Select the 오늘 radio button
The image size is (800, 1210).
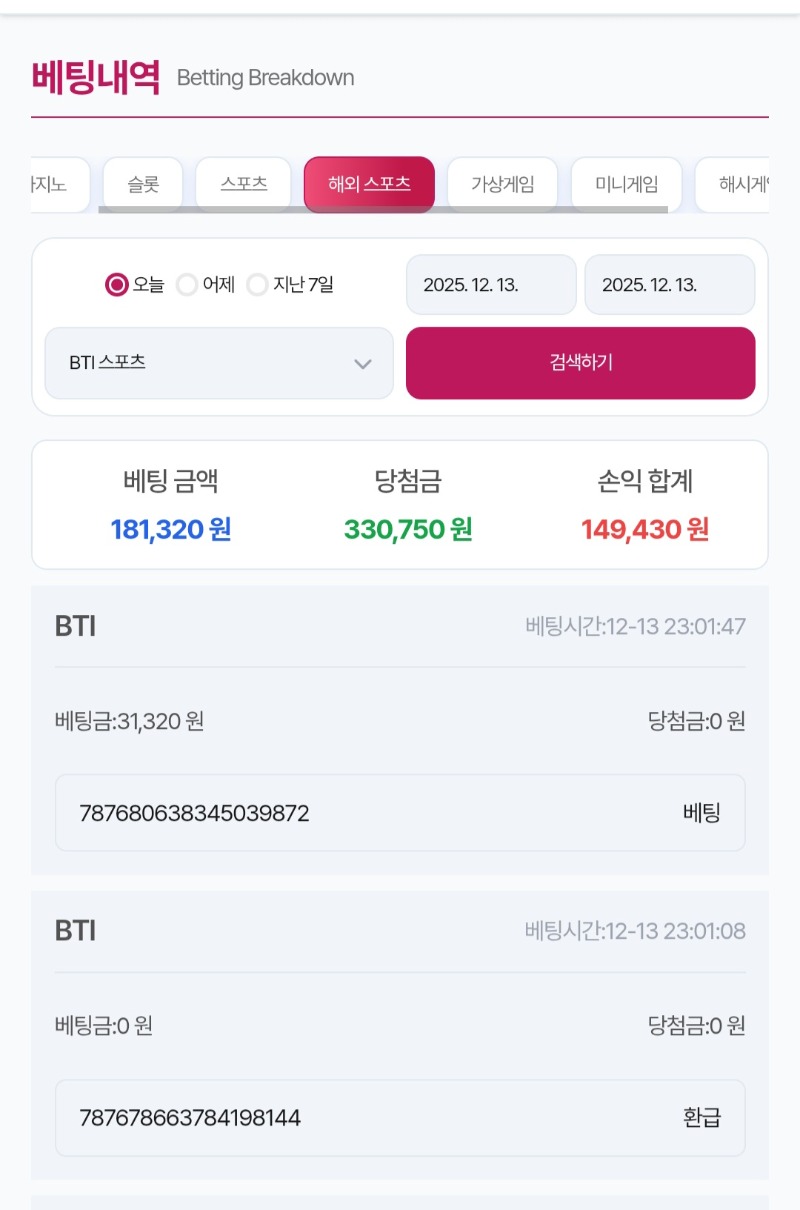(x=113, y=284)
